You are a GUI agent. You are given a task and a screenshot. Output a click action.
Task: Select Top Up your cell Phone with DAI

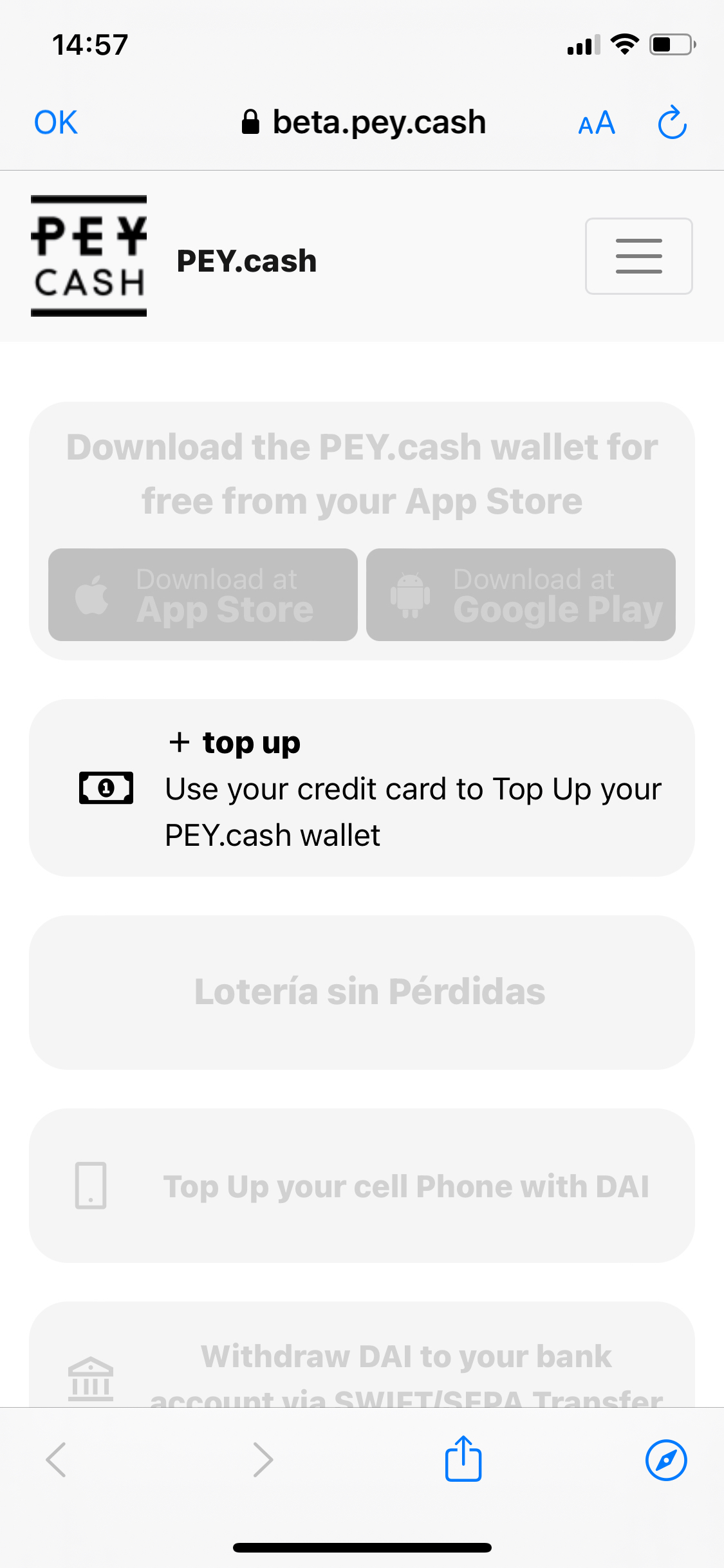click(362, 1185)
